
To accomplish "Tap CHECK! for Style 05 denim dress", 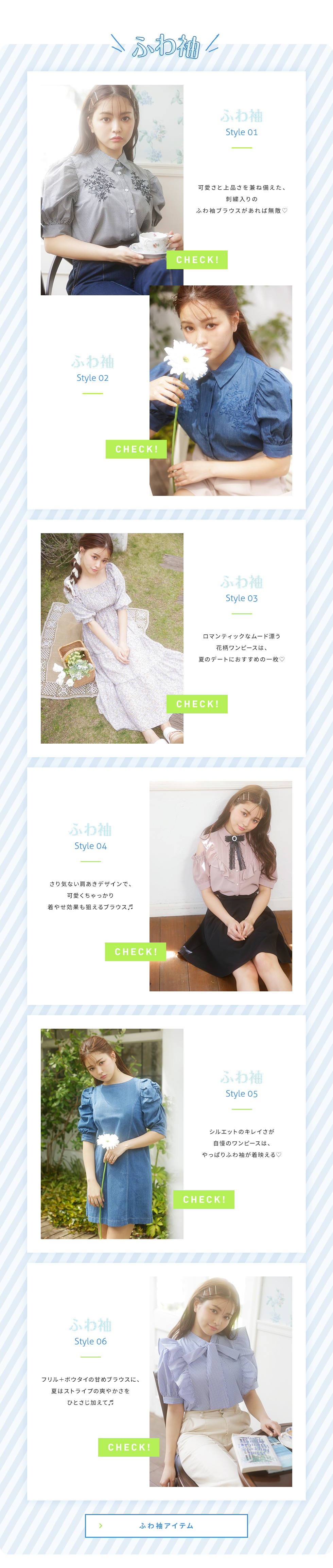I will (x=204, y=1199).
